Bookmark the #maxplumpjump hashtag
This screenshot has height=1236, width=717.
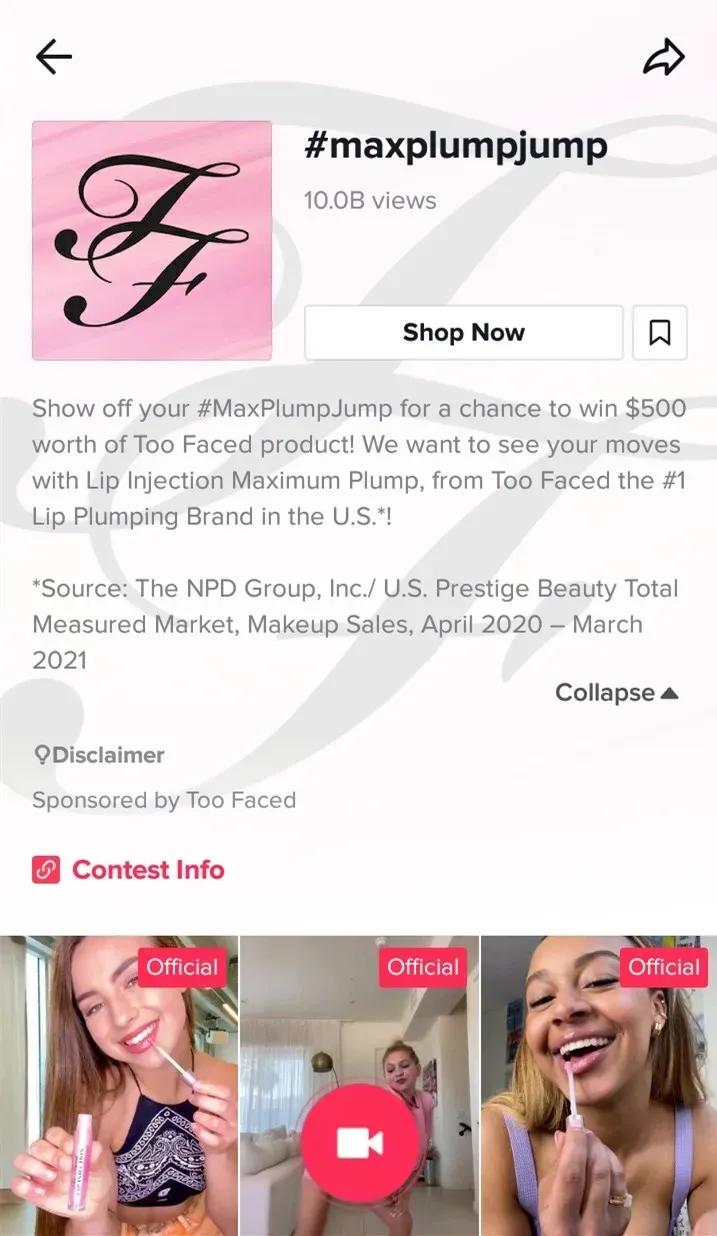coord(660,333)
